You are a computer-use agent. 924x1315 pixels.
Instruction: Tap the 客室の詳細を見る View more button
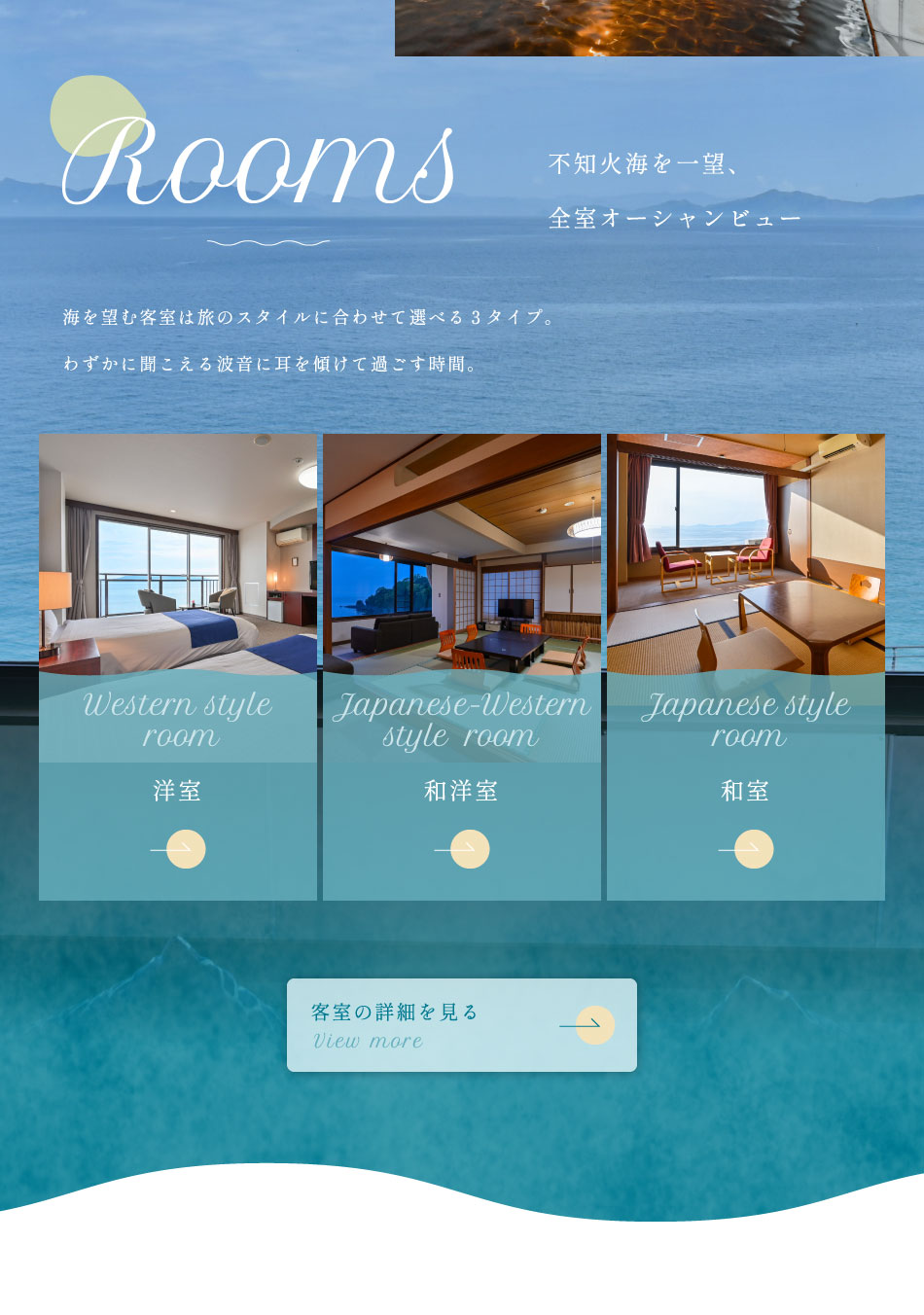click(x=462, y=1025)
